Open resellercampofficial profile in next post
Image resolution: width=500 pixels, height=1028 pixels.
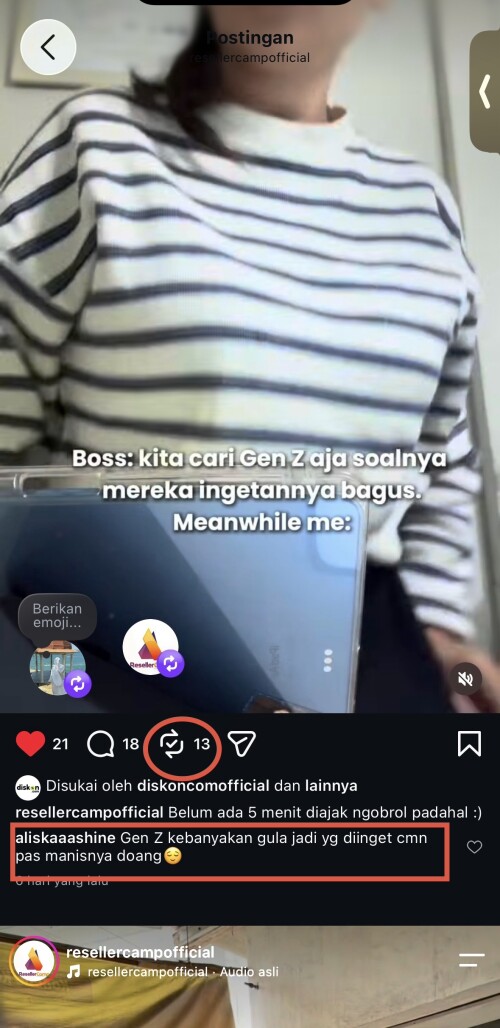140,952
